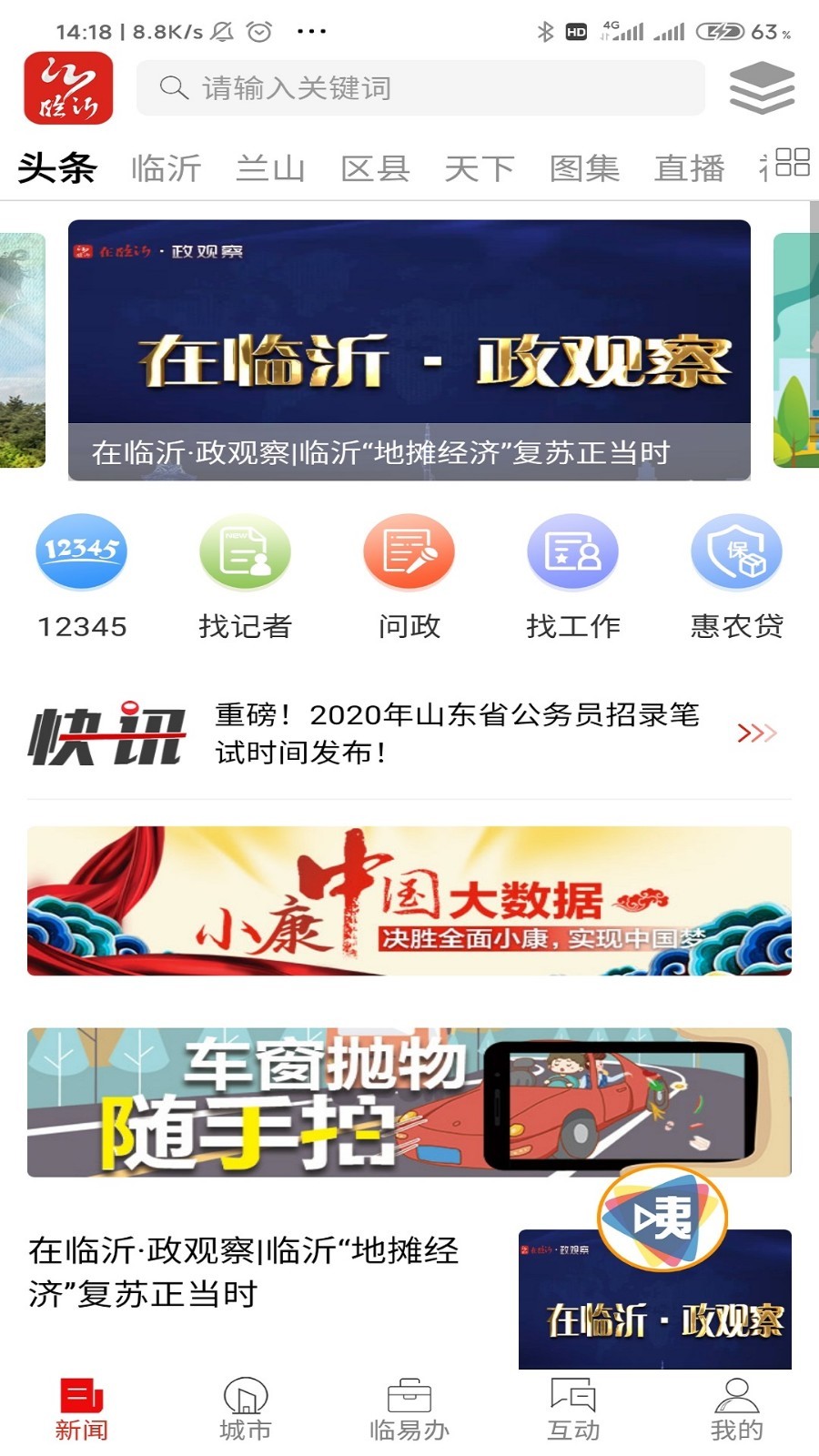
Task: Tap the 惠农贷 agricultural loan icon
Action: 737,551
